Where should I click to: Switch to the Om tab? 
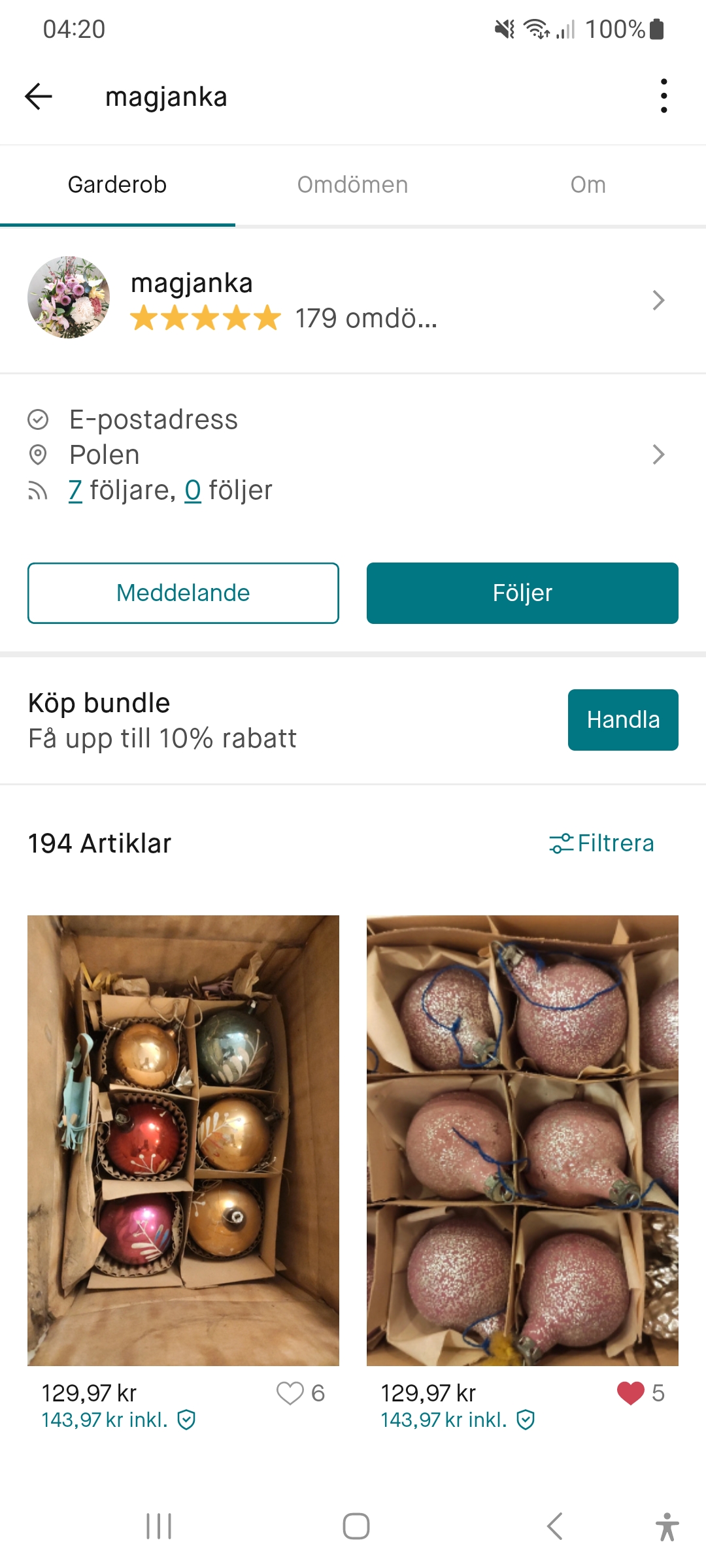tap(588, 185)
